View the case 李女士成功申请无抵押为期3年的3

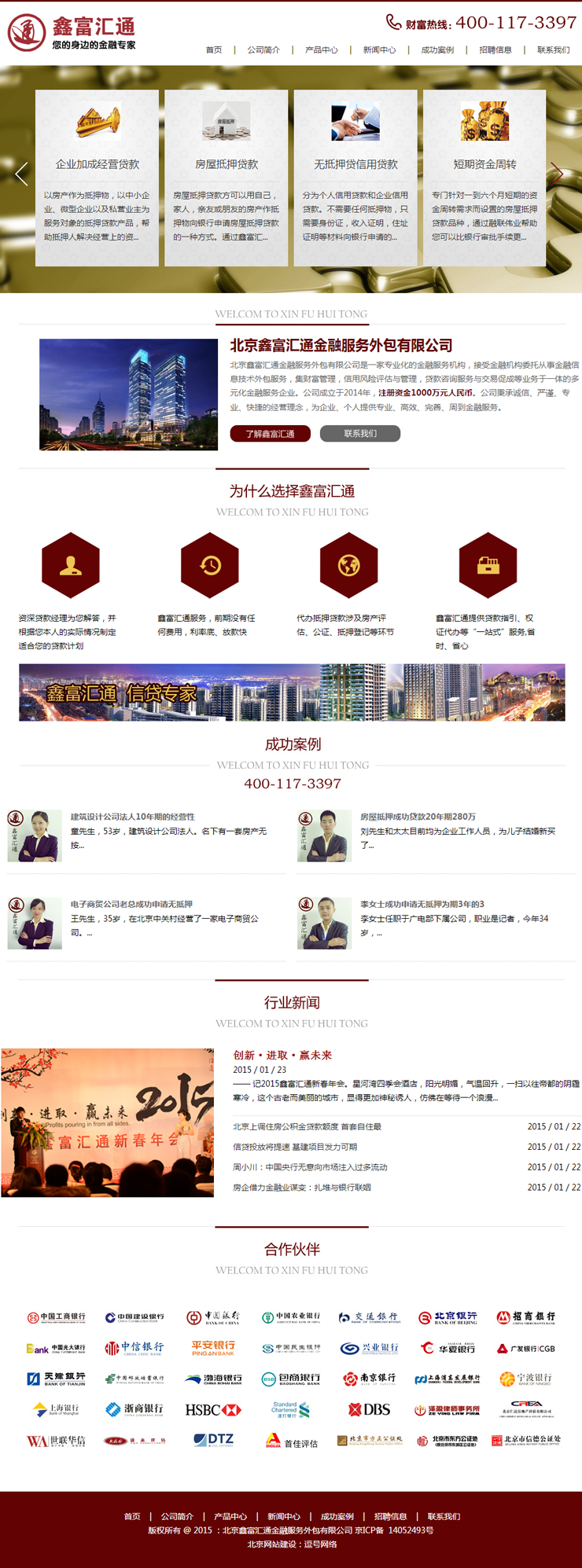coord(422,904)
